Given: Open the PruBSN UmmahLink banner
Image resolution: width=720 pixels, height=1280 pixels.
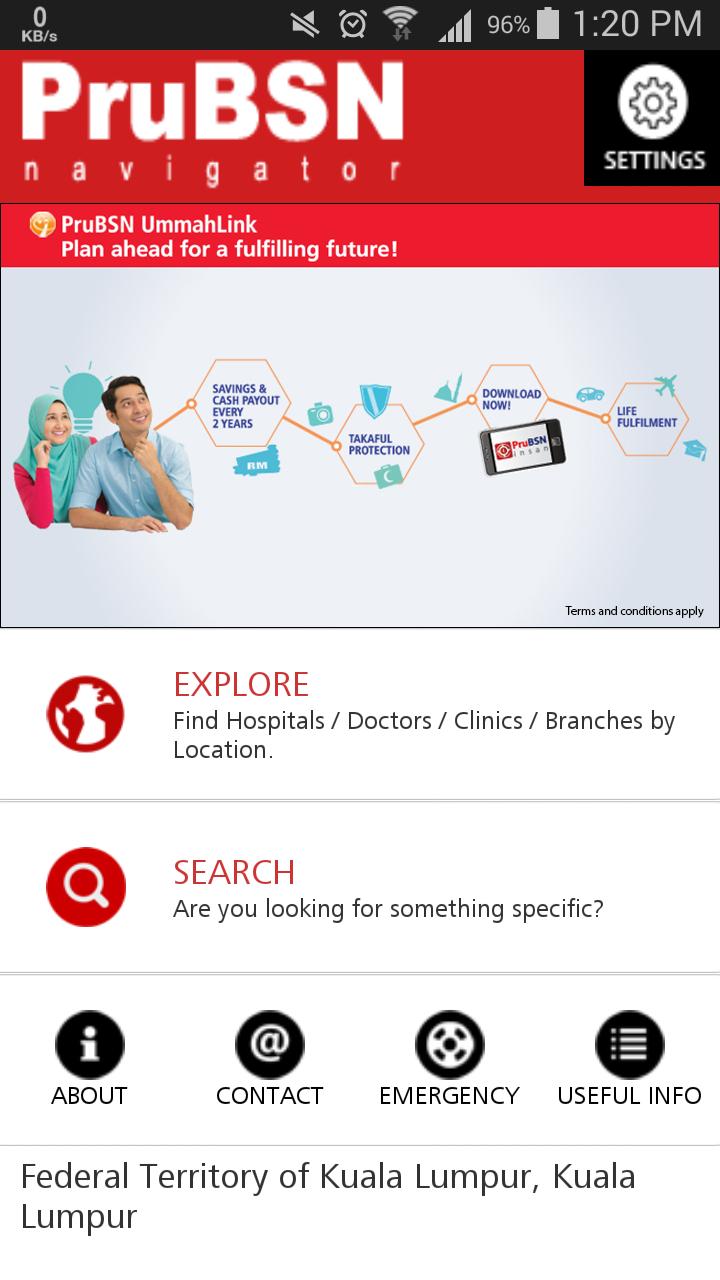Looking at the screenshot, I should pos(360,415).
